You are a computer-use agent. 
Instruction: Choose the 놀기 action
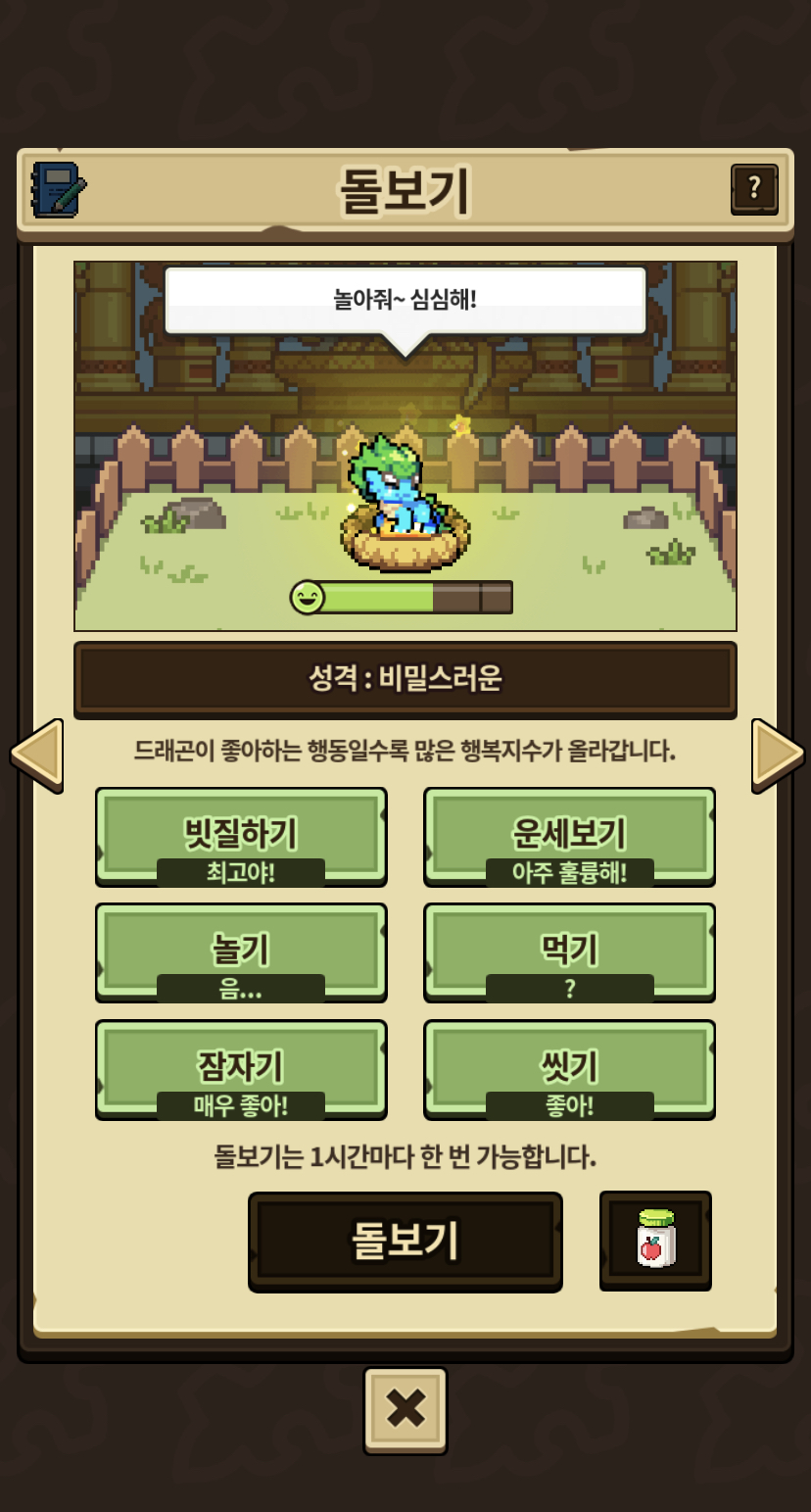coord(241,952)
